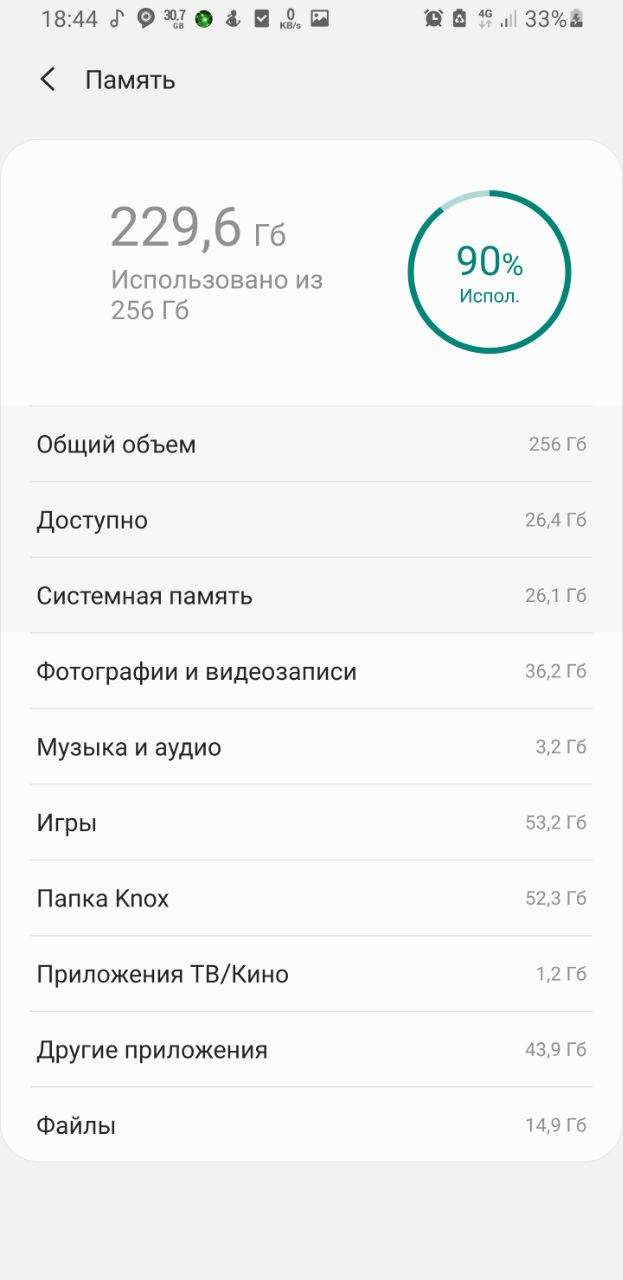Open Приложения ТВ/Кино storage row
The width and height of the screenshot is (623, 1280).
(x=311, y=974)
